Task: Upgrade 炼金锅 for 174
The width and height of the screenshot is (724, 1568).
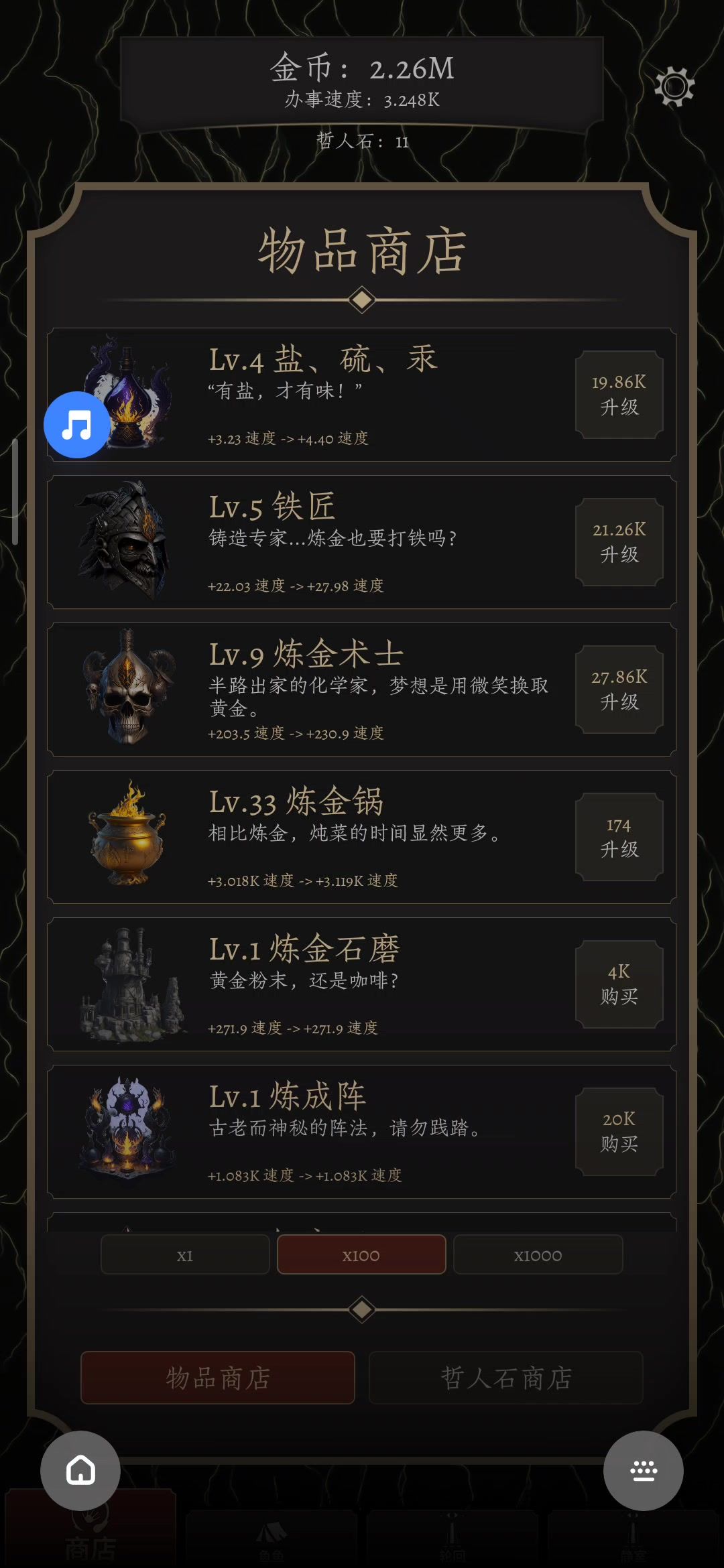Action: pos(619,837)
